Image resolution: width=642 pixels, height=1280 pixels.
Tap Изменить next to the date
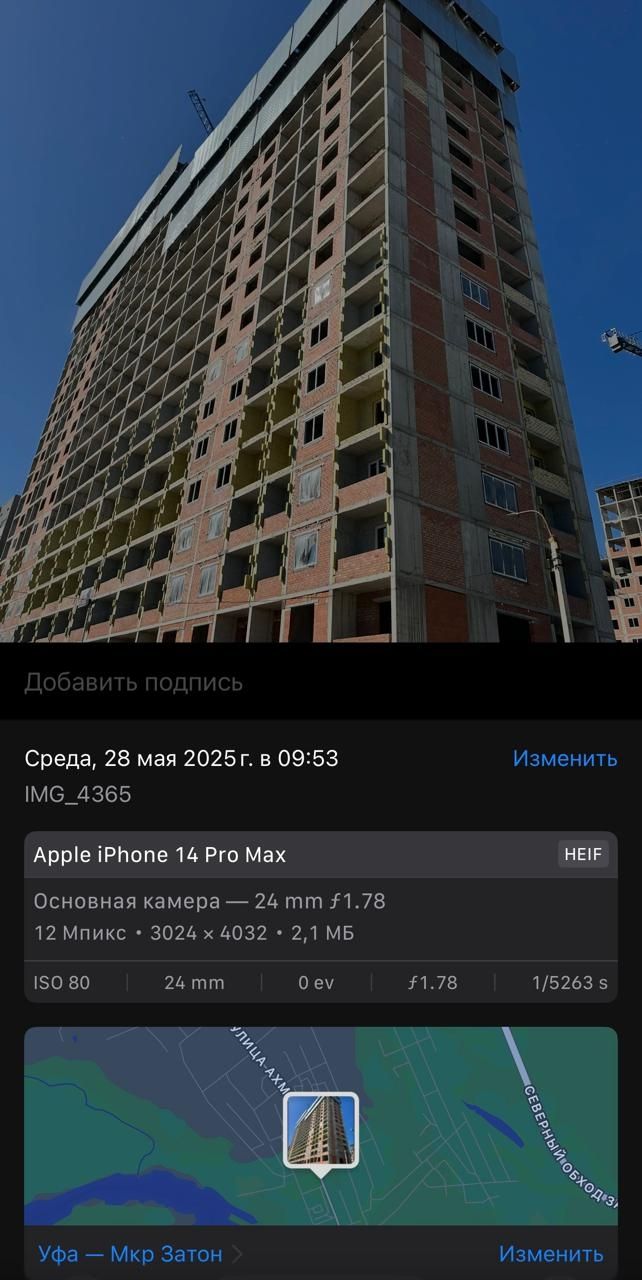click(564, 758)
